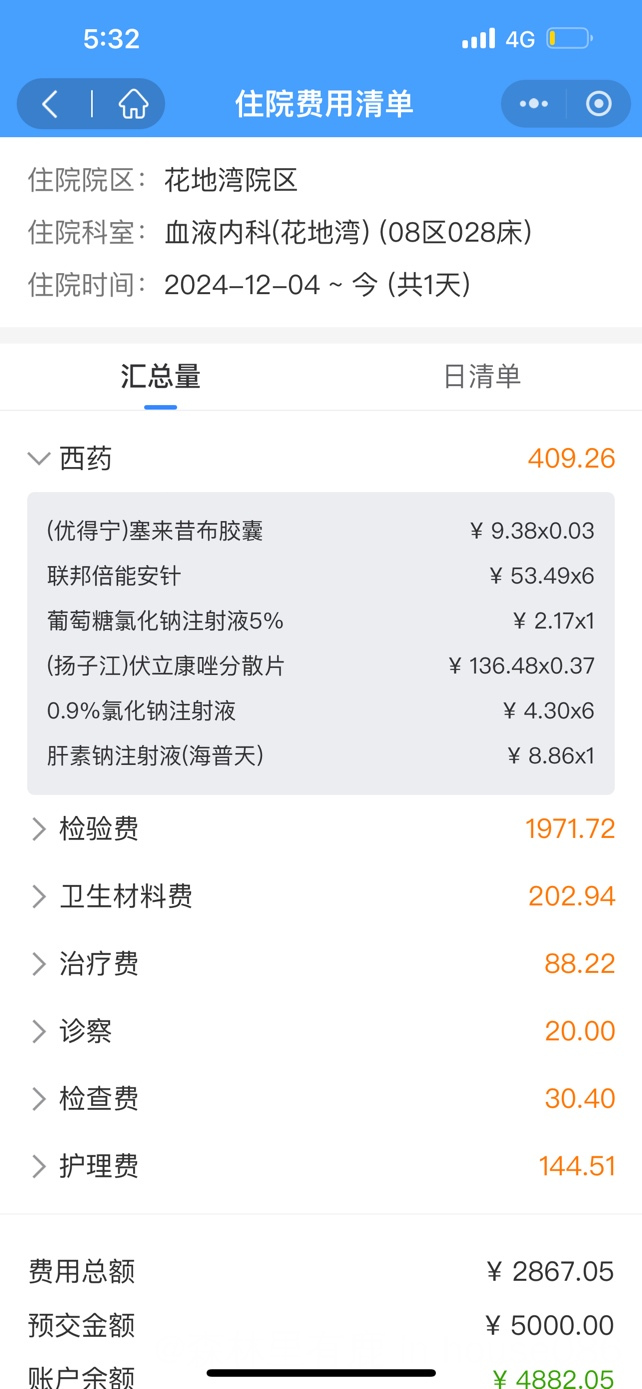
Task: Expand the 卫生材料费 category
Action: [321, 896]
